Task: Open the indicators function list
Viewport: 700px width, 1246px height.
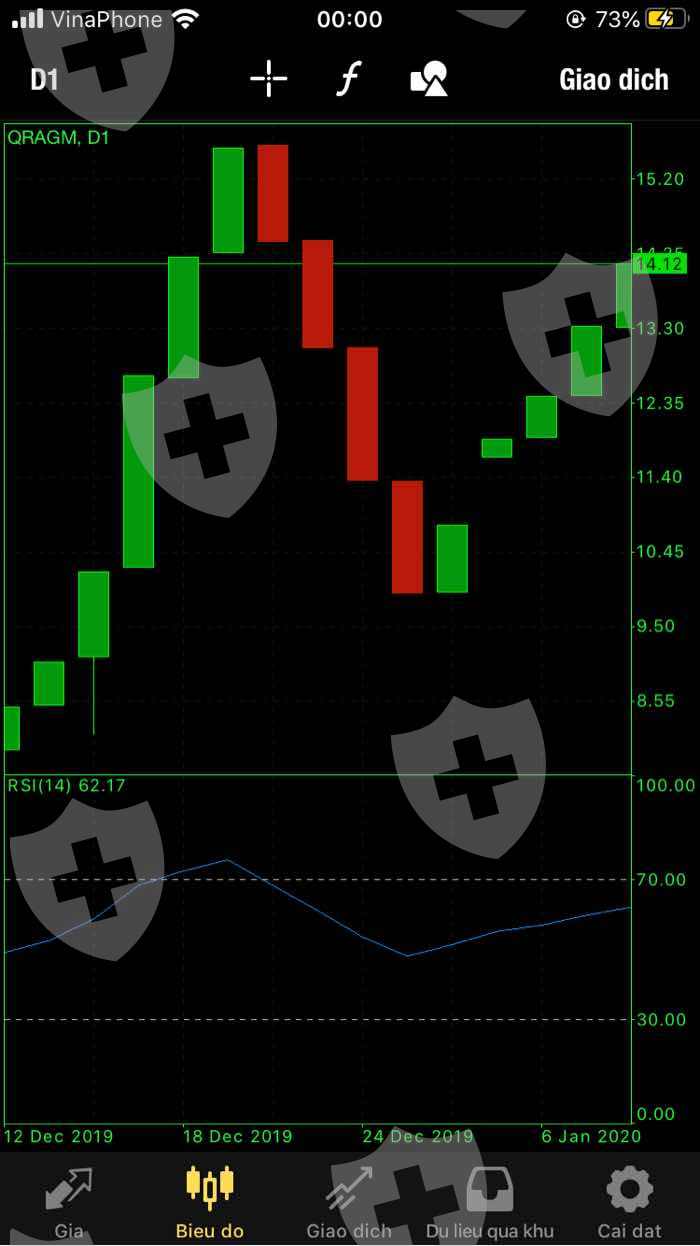Action: [x=347, y=79]
